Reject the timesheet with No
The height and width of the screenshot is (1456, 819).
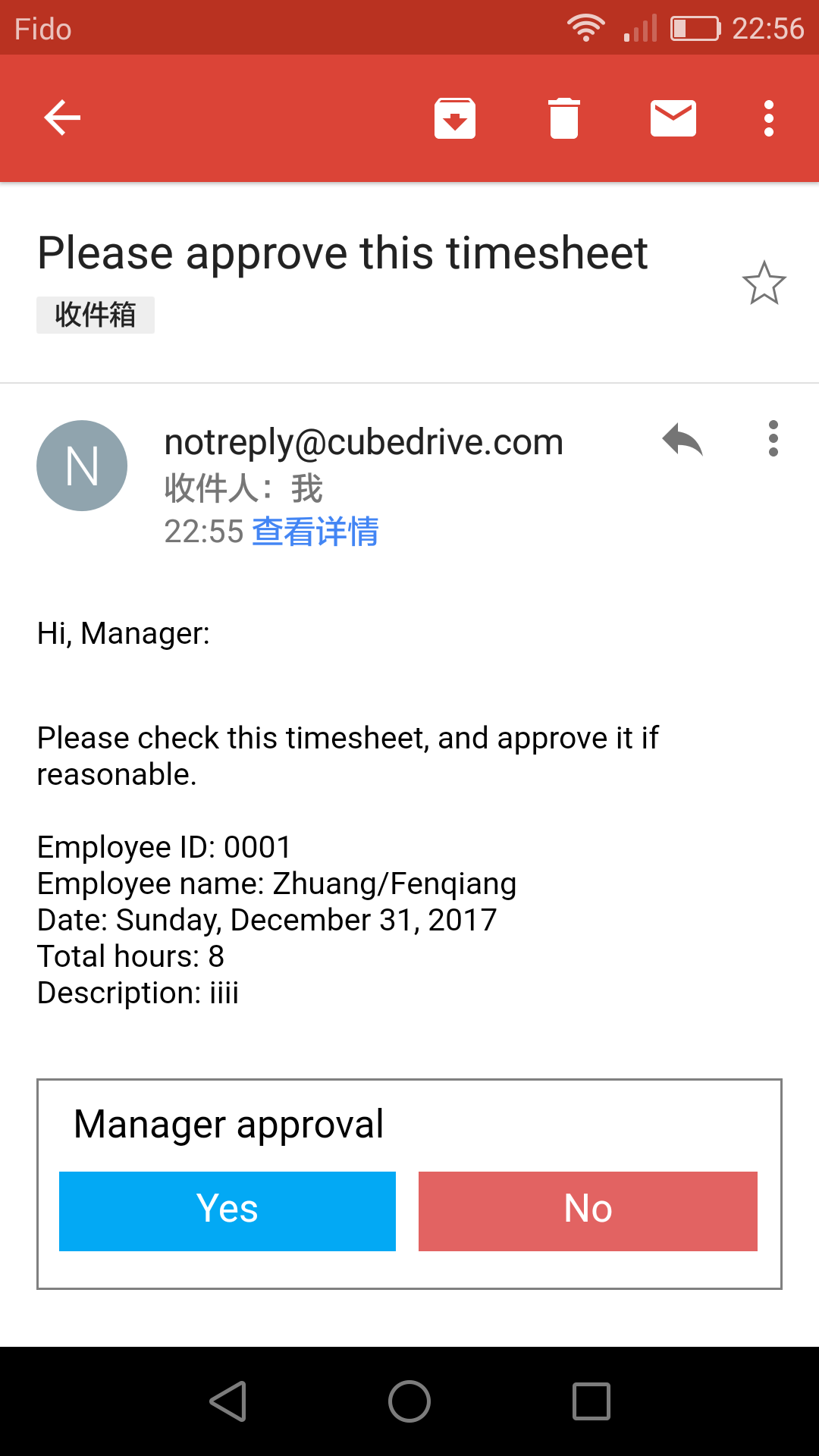click(x=588, y=1211)
